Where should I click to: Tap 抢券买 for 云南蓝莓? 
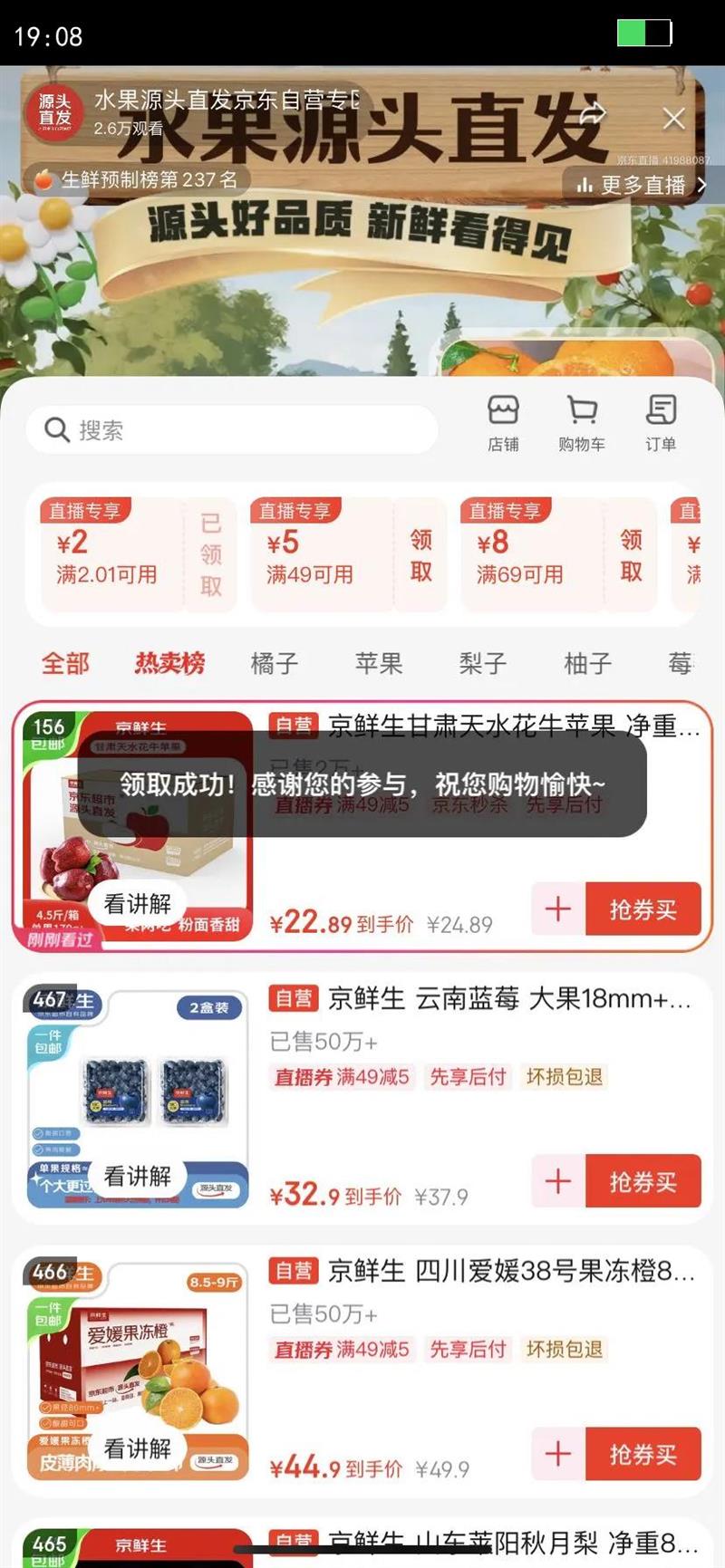(x=643, y=1180)
